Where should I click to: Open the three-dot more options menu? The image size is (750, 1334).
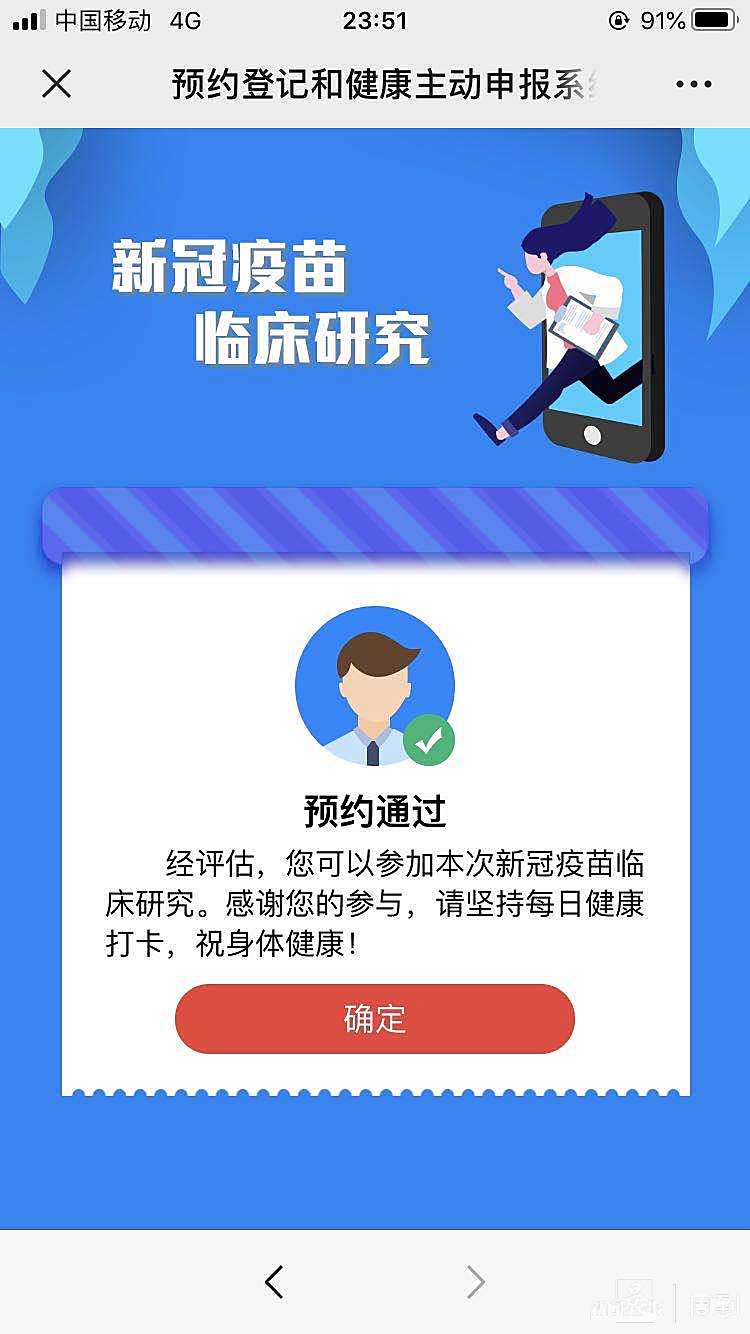[x=693, y=85]
